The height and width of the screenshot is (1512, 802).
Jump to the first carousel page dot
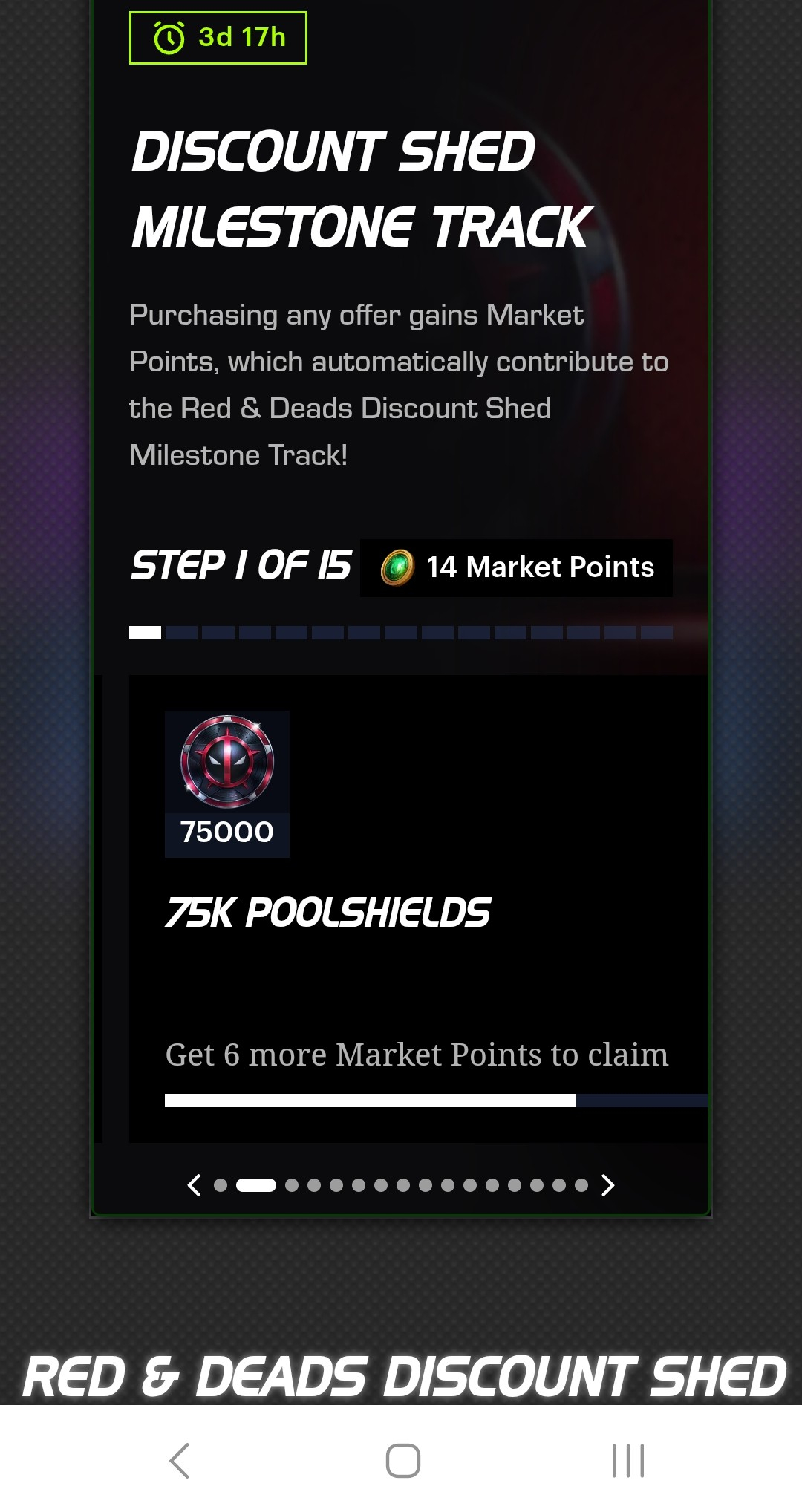click(221, 1185)
